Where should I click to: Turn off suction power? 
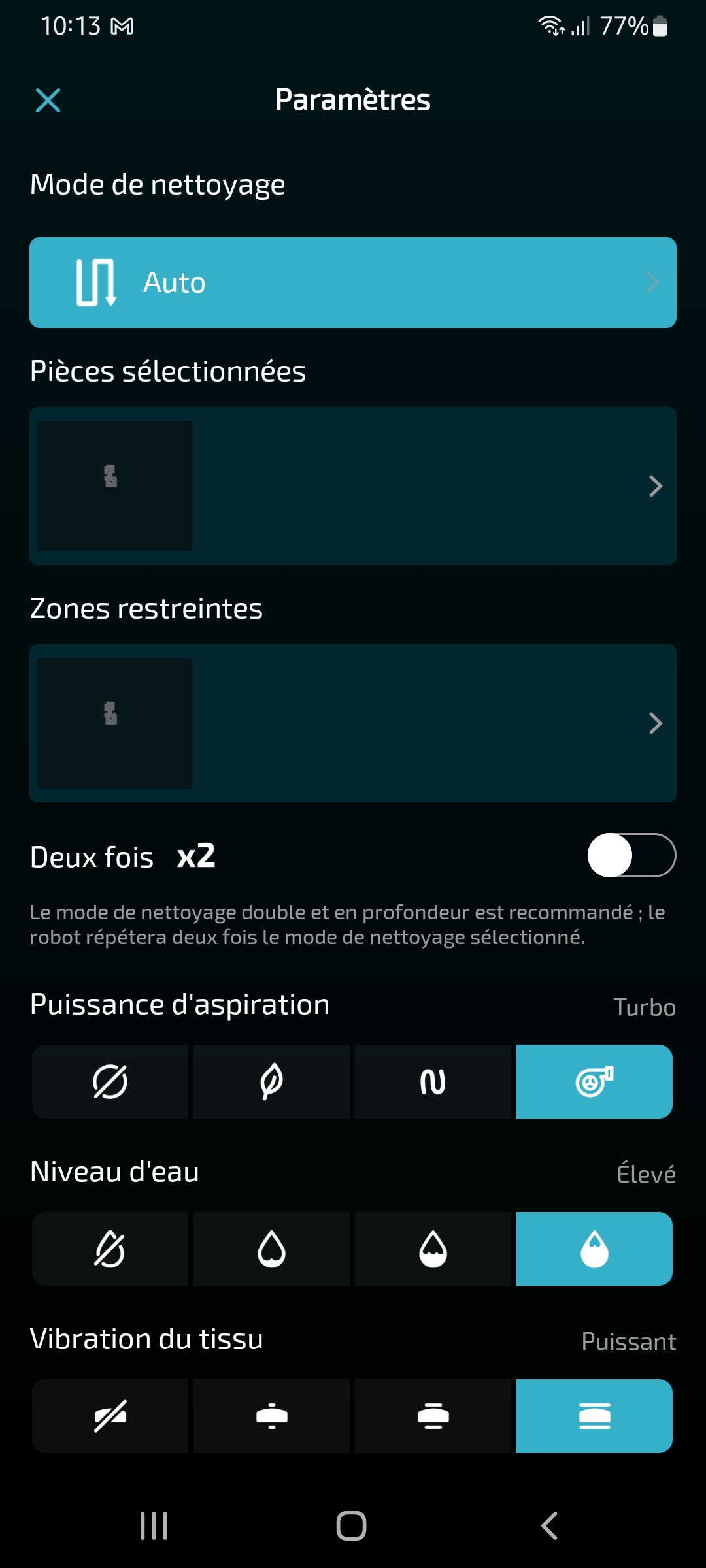click(110, 1081)
